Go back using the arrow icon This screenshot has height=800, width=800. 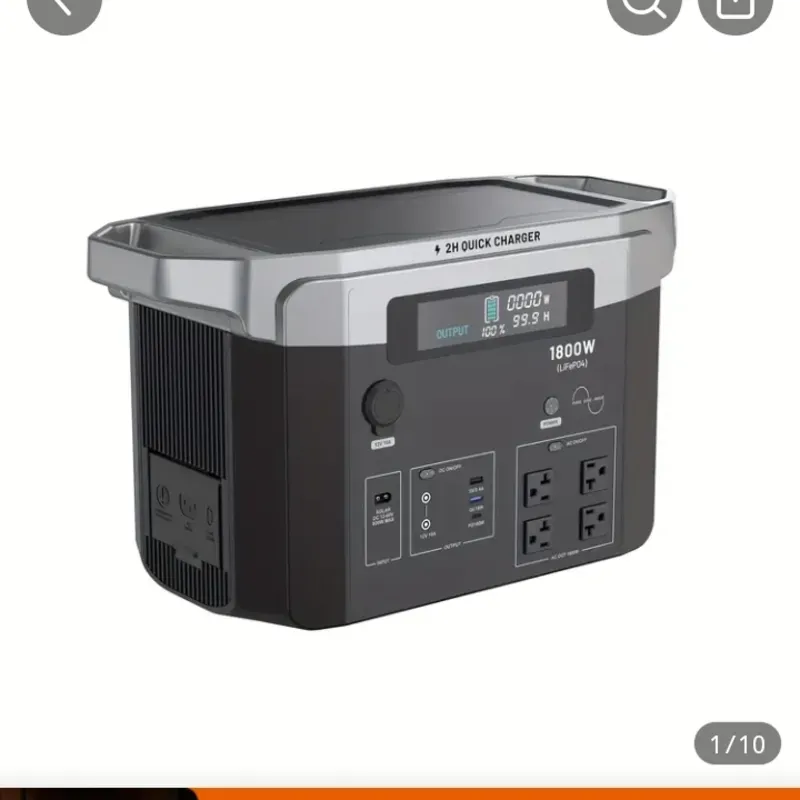click(x=62, y=8)
